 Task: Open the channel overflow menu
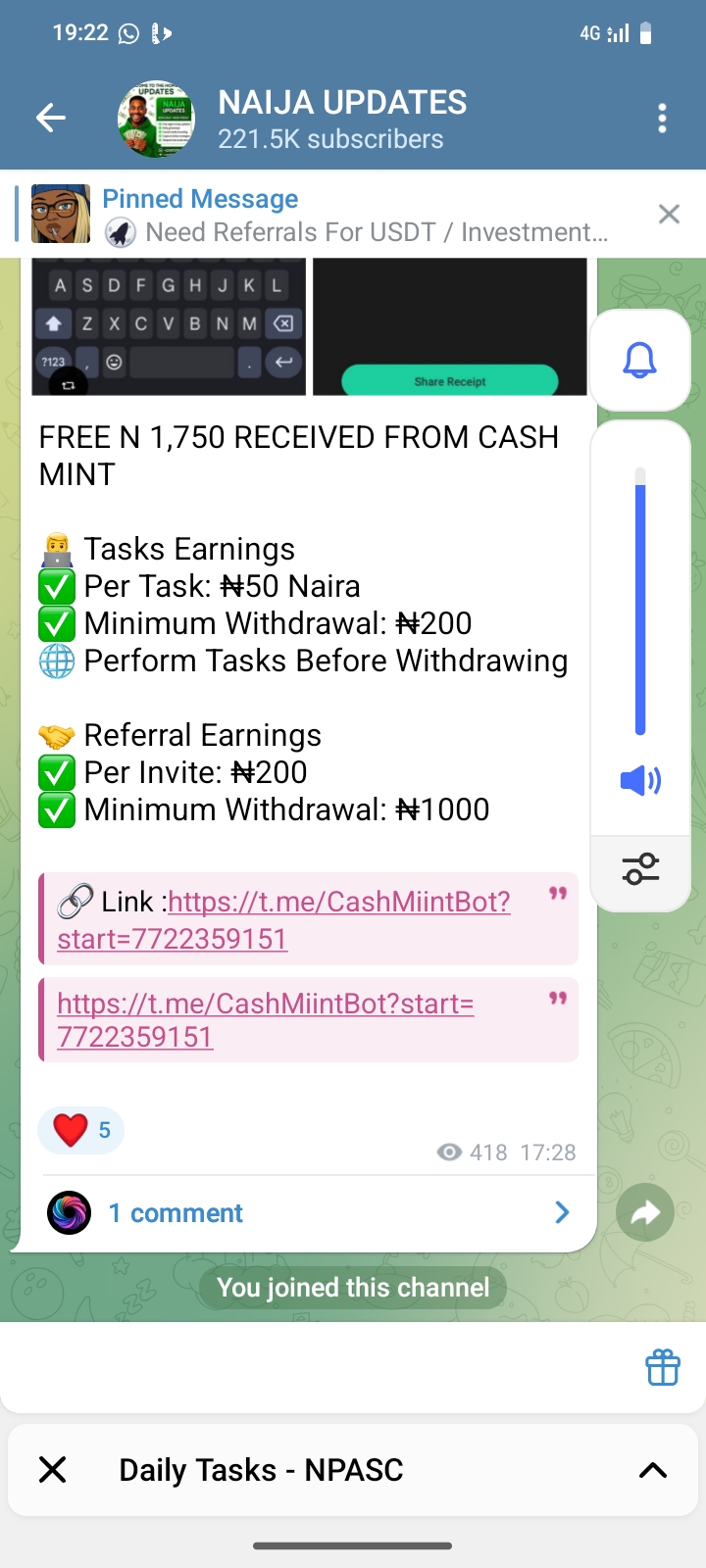[x=663, y=119]
